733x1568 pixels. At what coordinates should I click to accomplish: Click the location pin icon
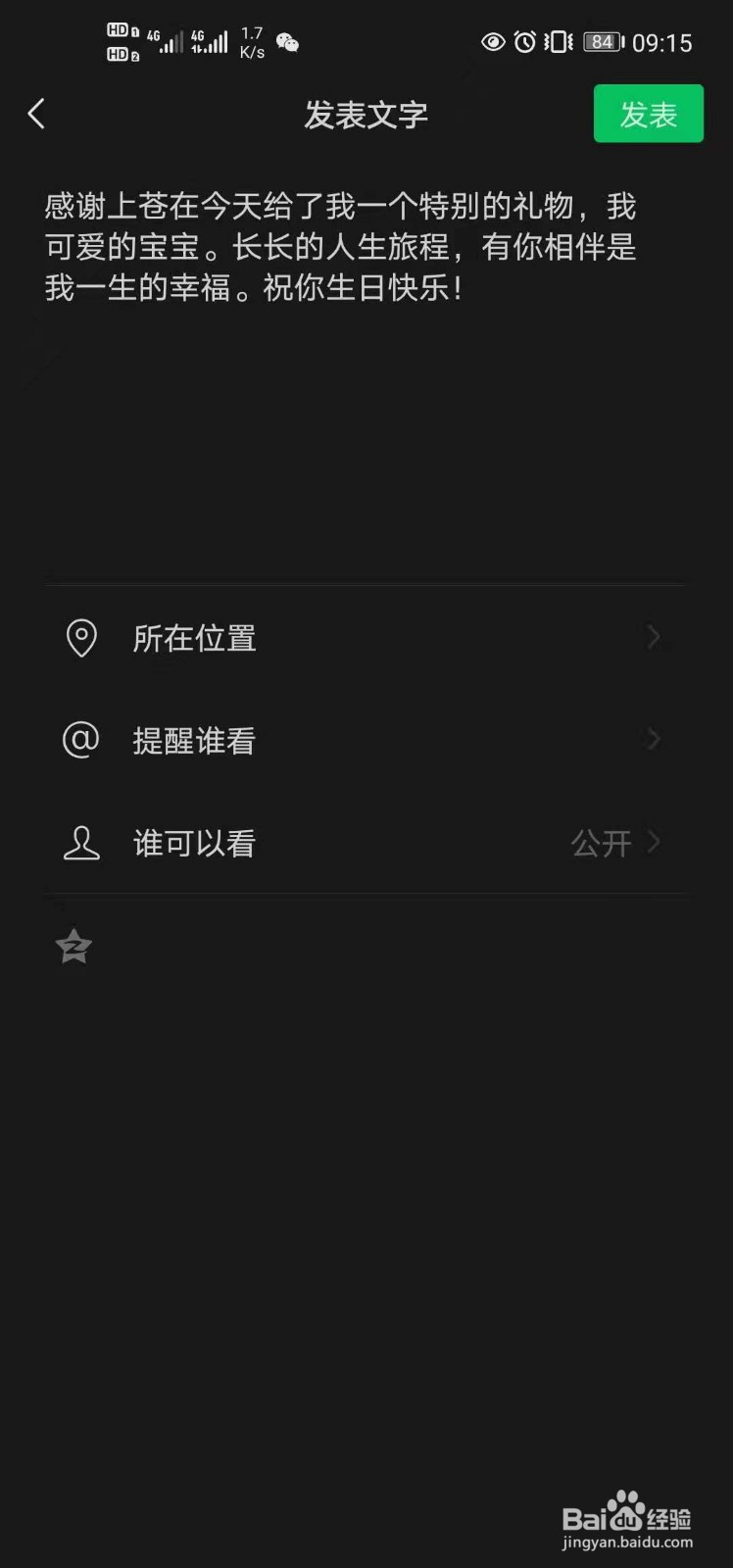pos(81,638)
